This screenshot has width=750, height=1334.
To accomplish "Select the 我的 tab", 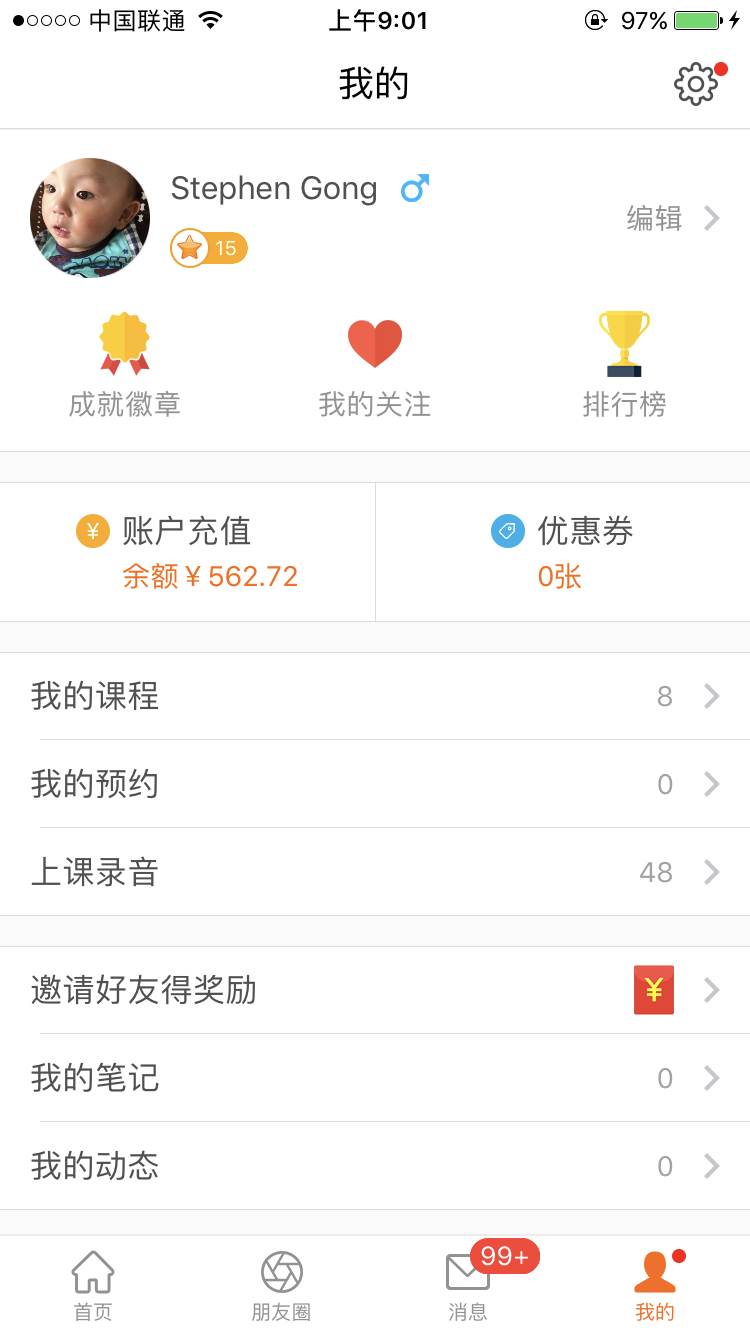I will pos(655,1285).
